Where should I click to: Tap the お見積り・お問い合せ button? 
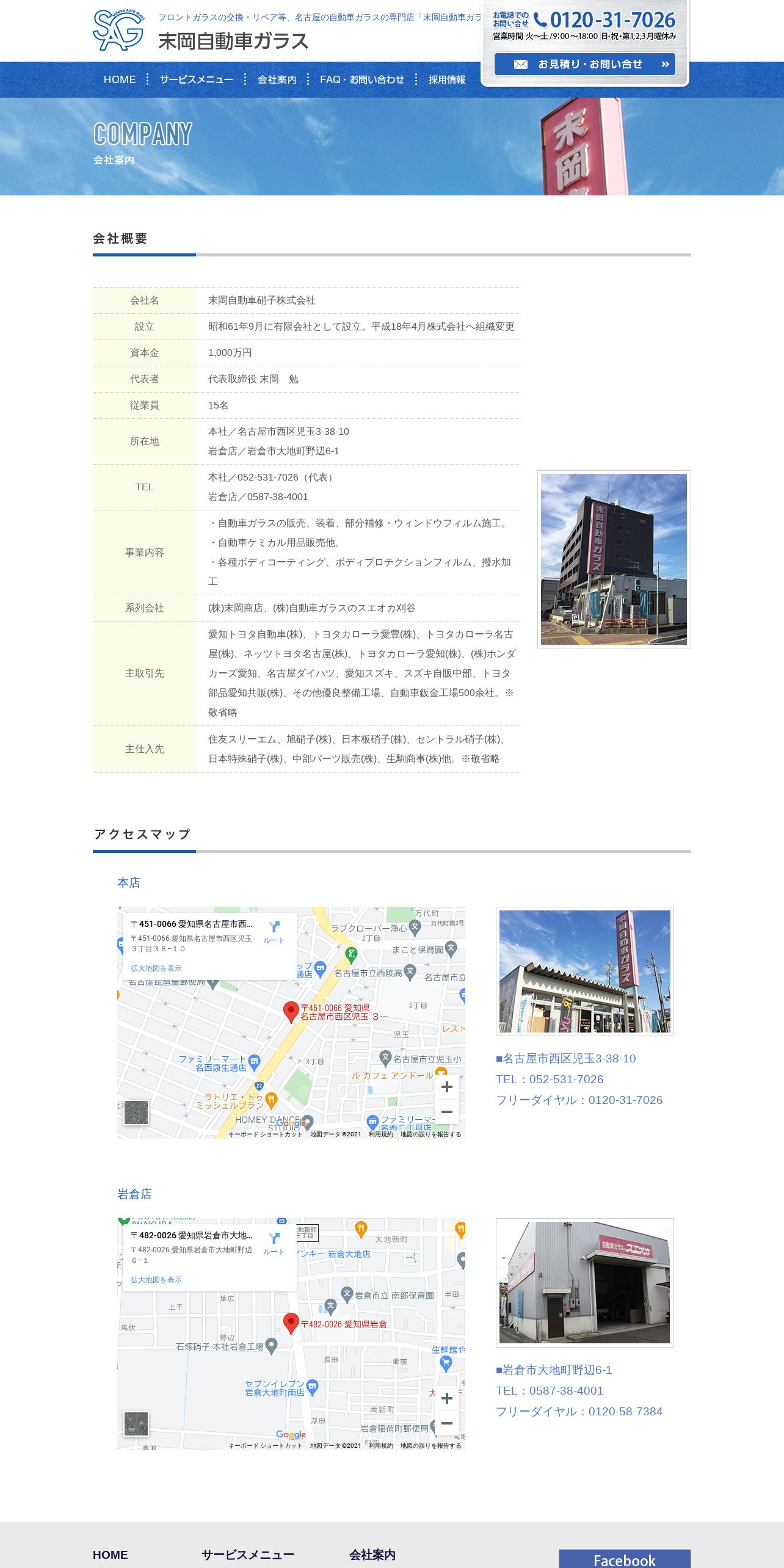pyautogui.click(x=584, y=64)
